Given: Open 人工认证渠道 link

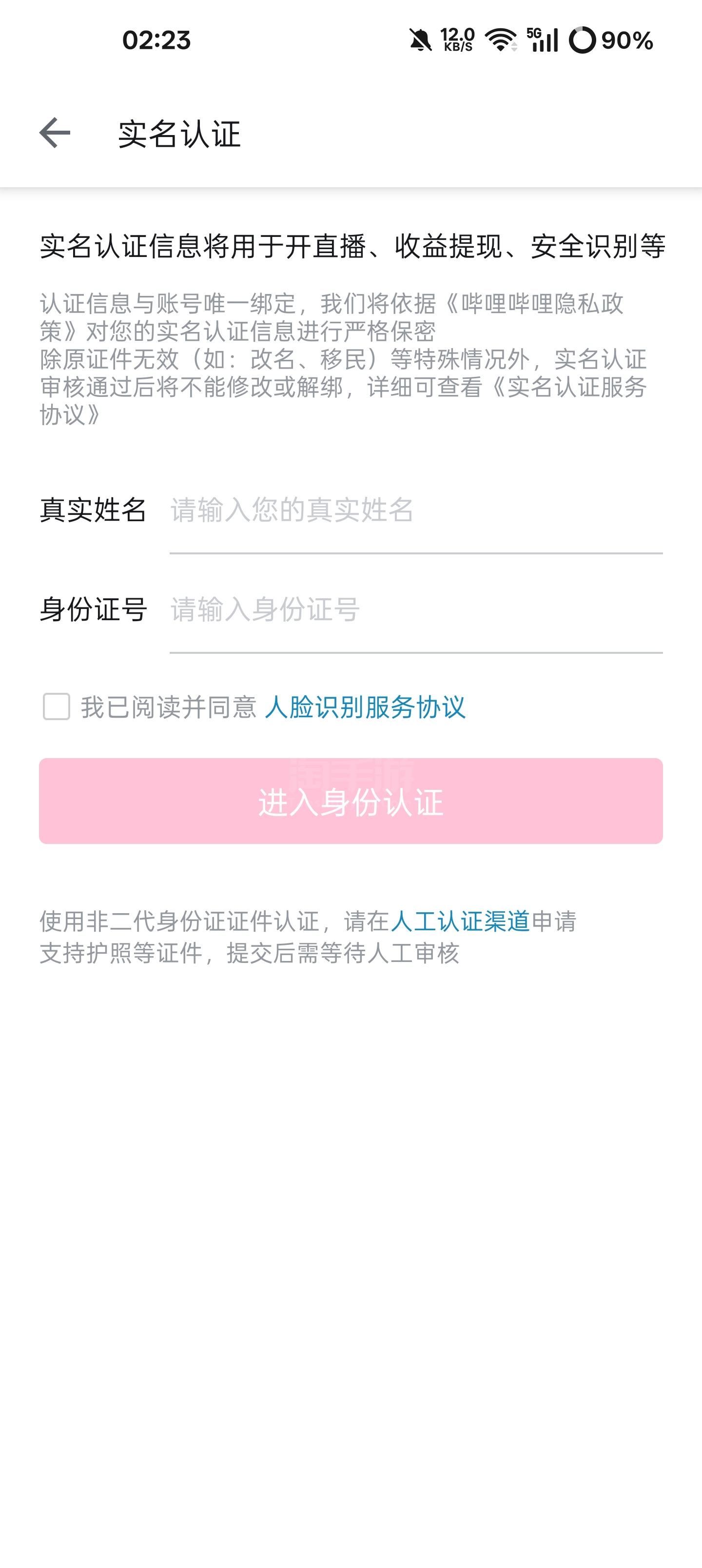Looking at the screenshot, I should [460, 921].
